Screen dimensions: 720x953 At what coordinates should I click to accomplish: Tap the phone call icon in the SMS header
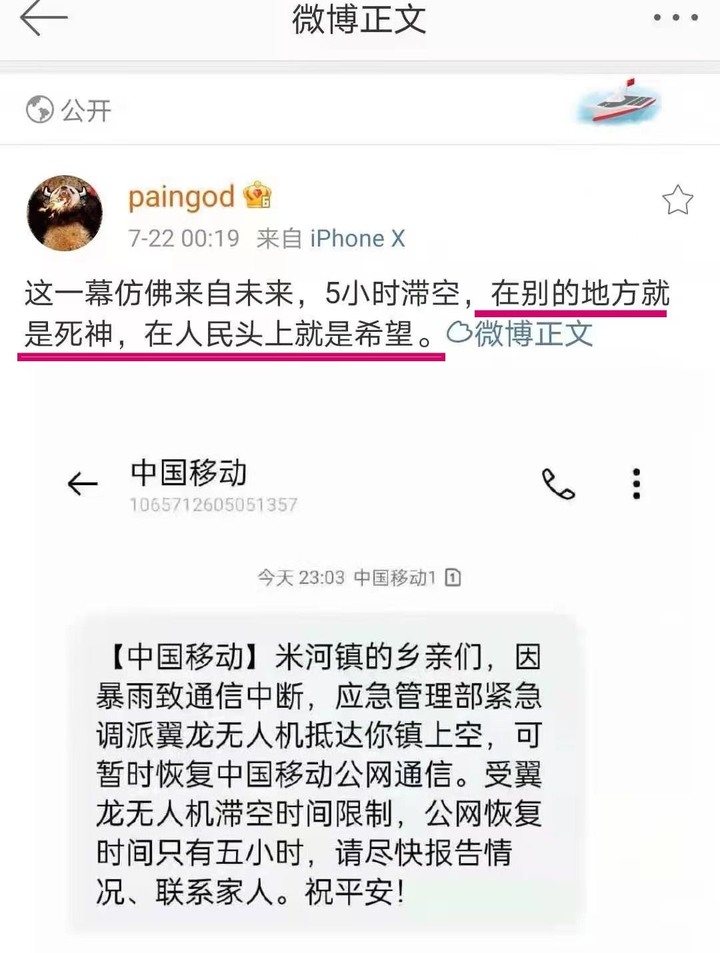(x=559, y=483)
